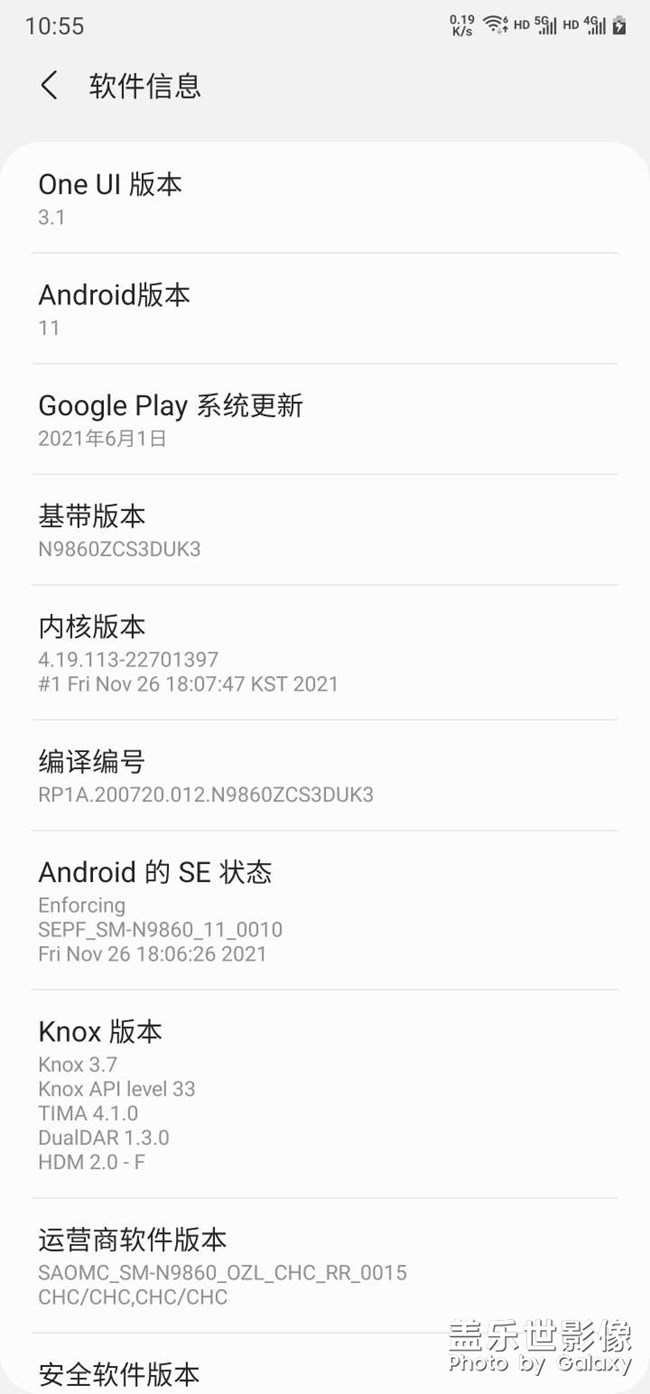Open Google Play 系统更新
The width and height of the screenshot is (650, 1394).
pos(324,420)
